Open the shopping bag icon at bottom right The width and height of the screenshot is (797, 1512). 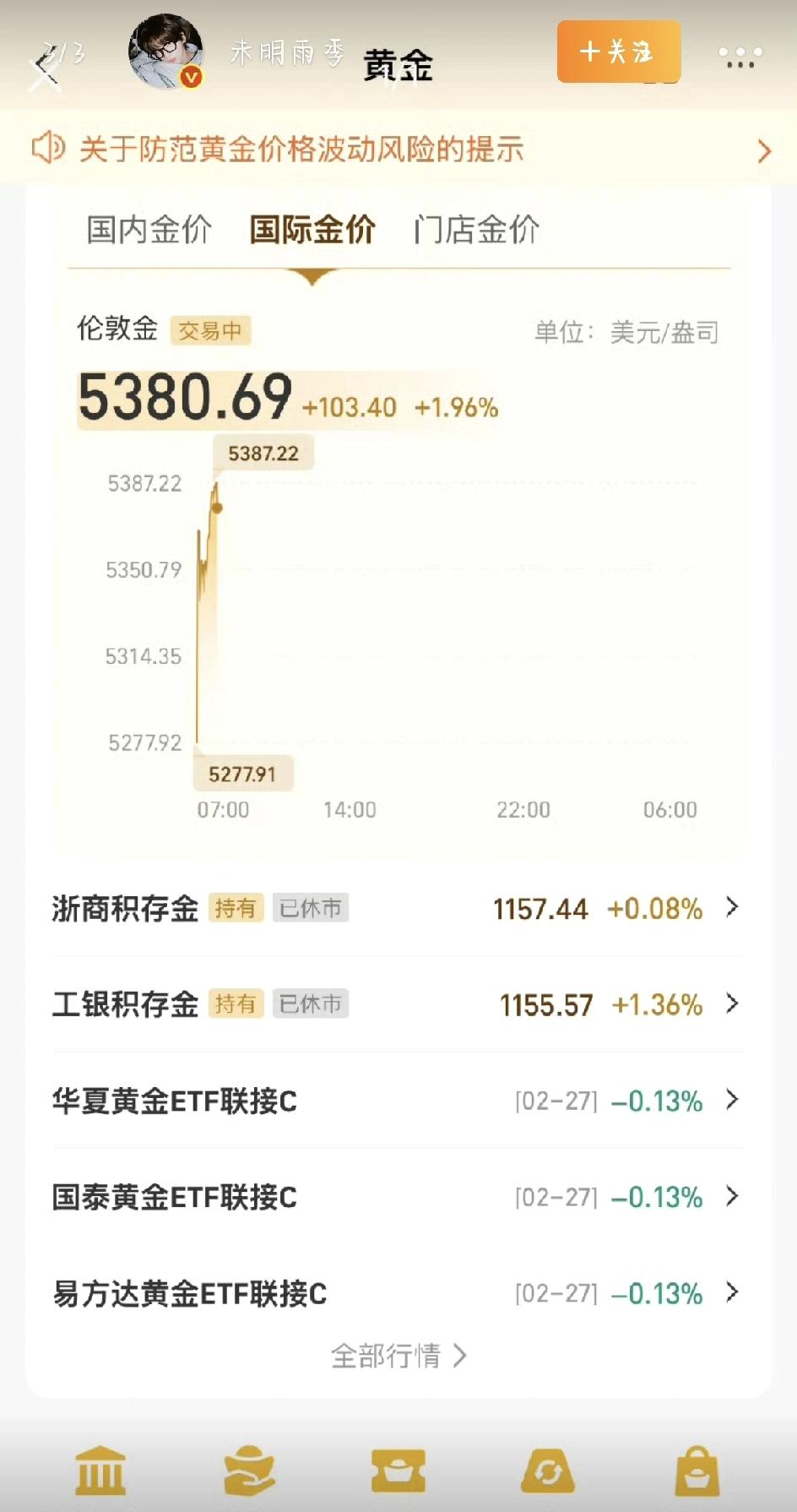[x=697, y=1470]
